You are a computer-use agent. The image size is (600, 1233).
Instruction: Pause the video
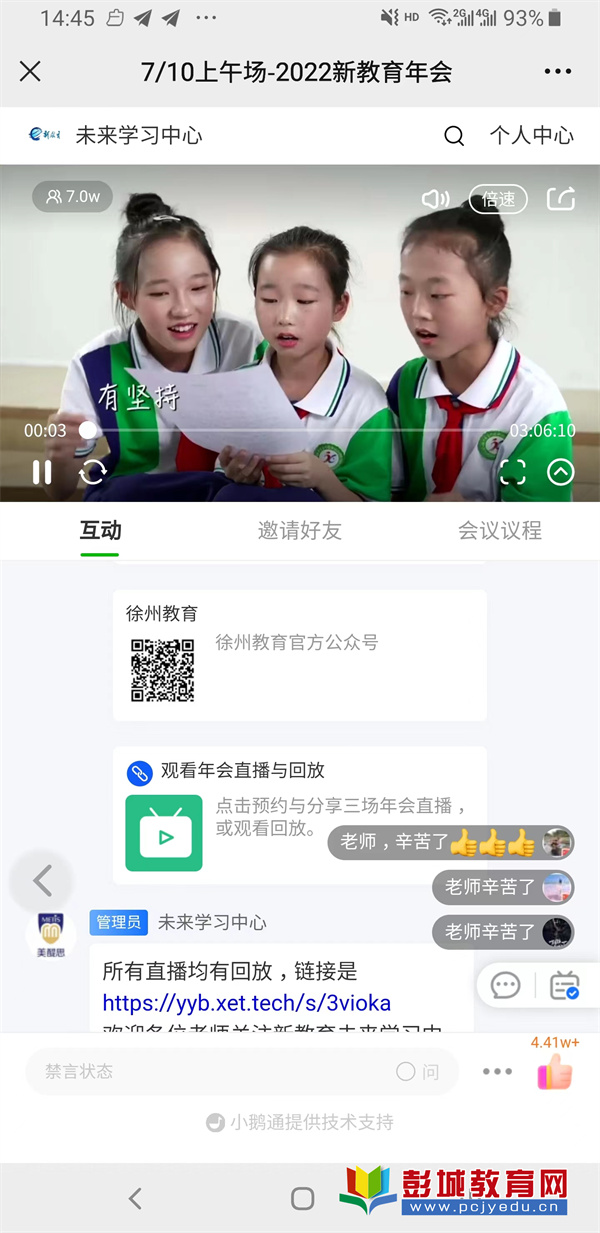coord(42,472)
